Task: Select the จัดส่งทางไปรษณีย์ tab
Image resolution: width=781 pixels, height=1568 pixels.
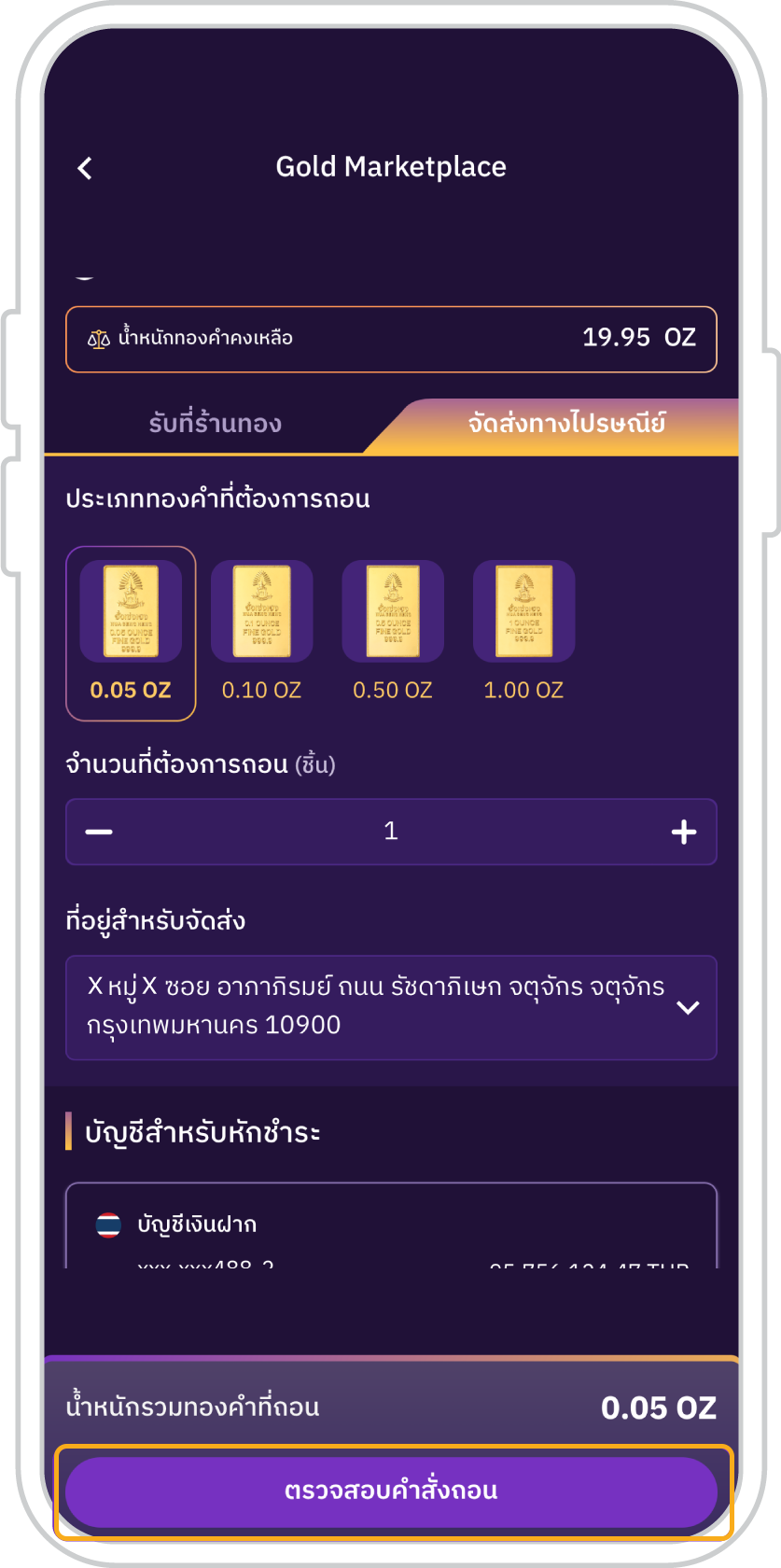Action: click(566, 424)
